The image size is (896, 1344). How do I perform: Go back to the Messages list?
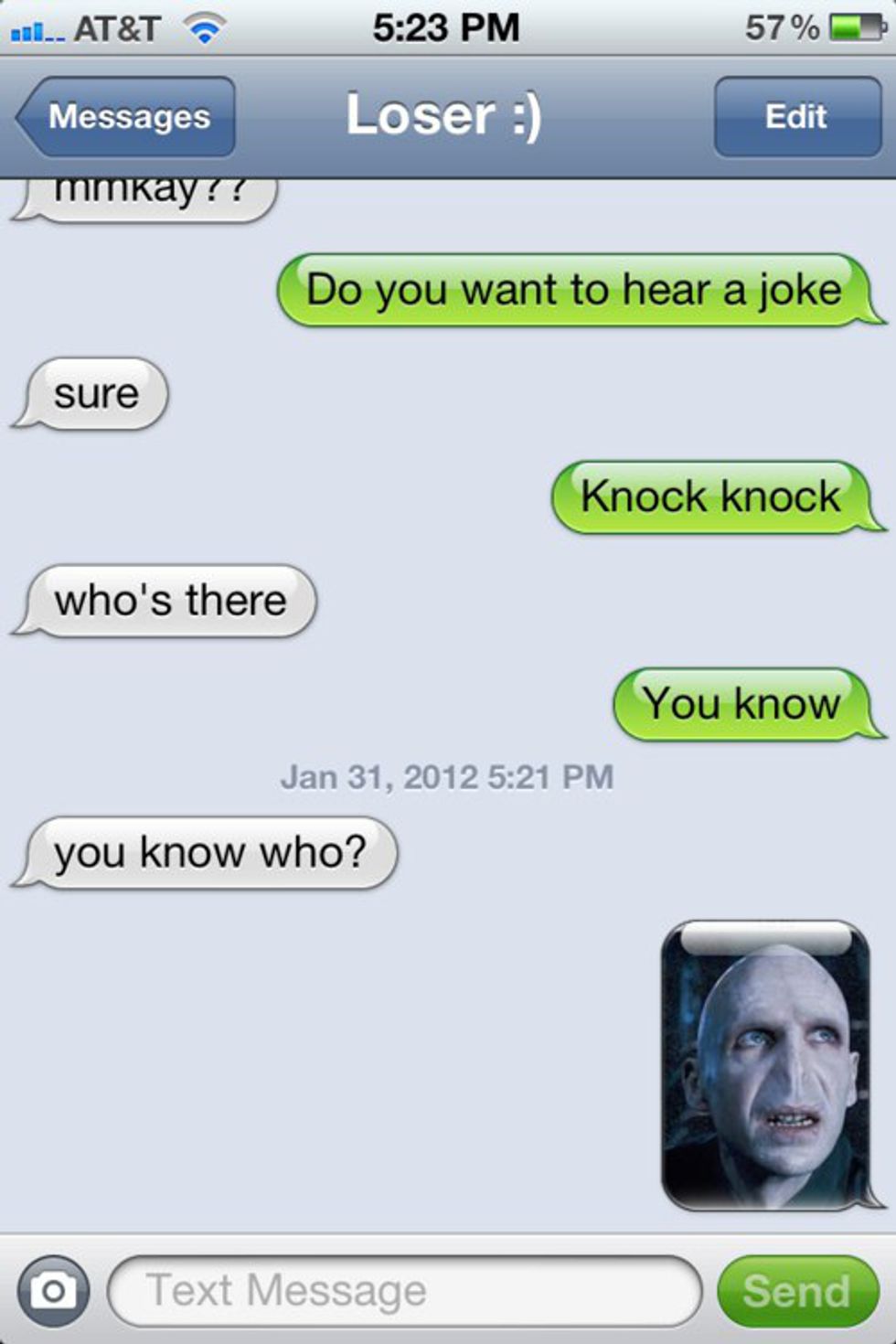pos(126,117)
